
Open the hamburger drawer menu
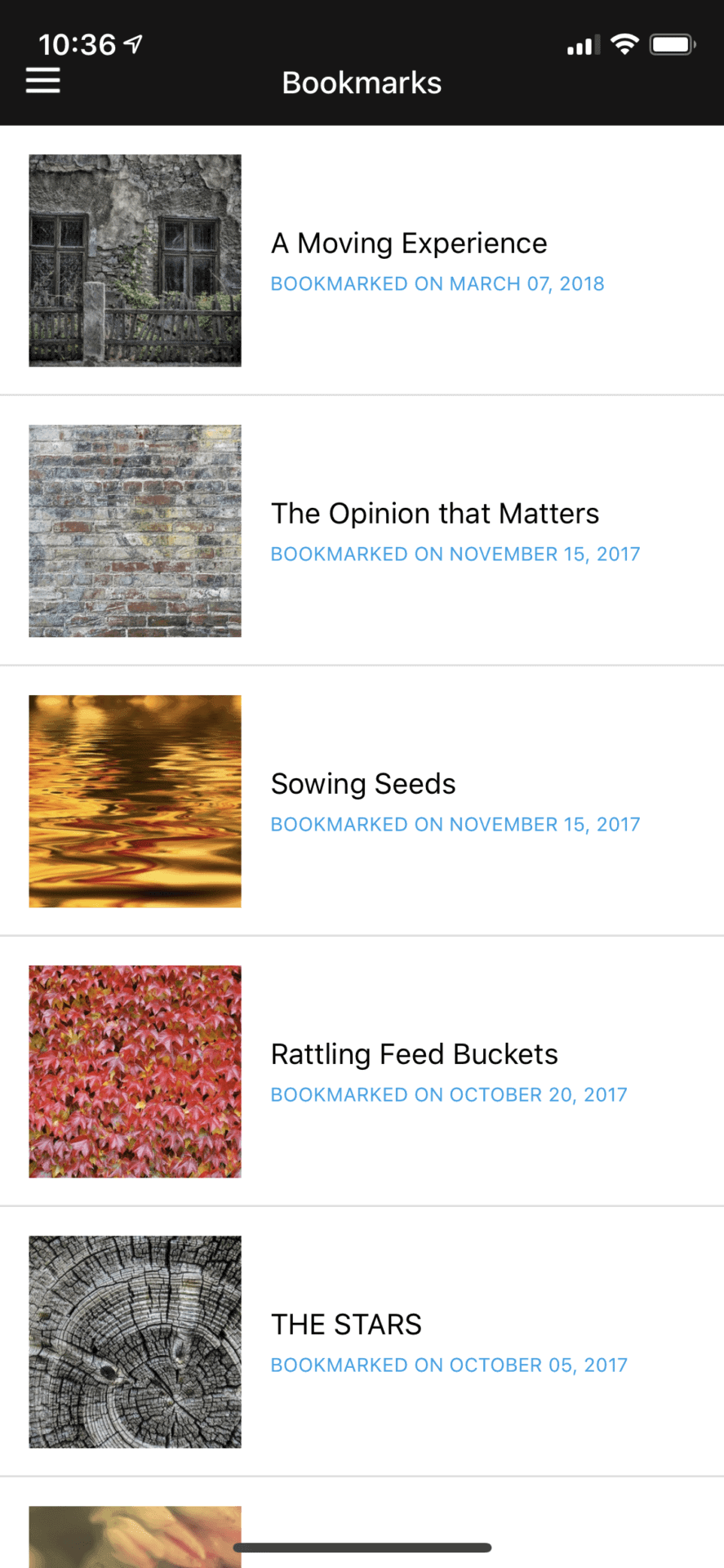[x=43, y=81]
